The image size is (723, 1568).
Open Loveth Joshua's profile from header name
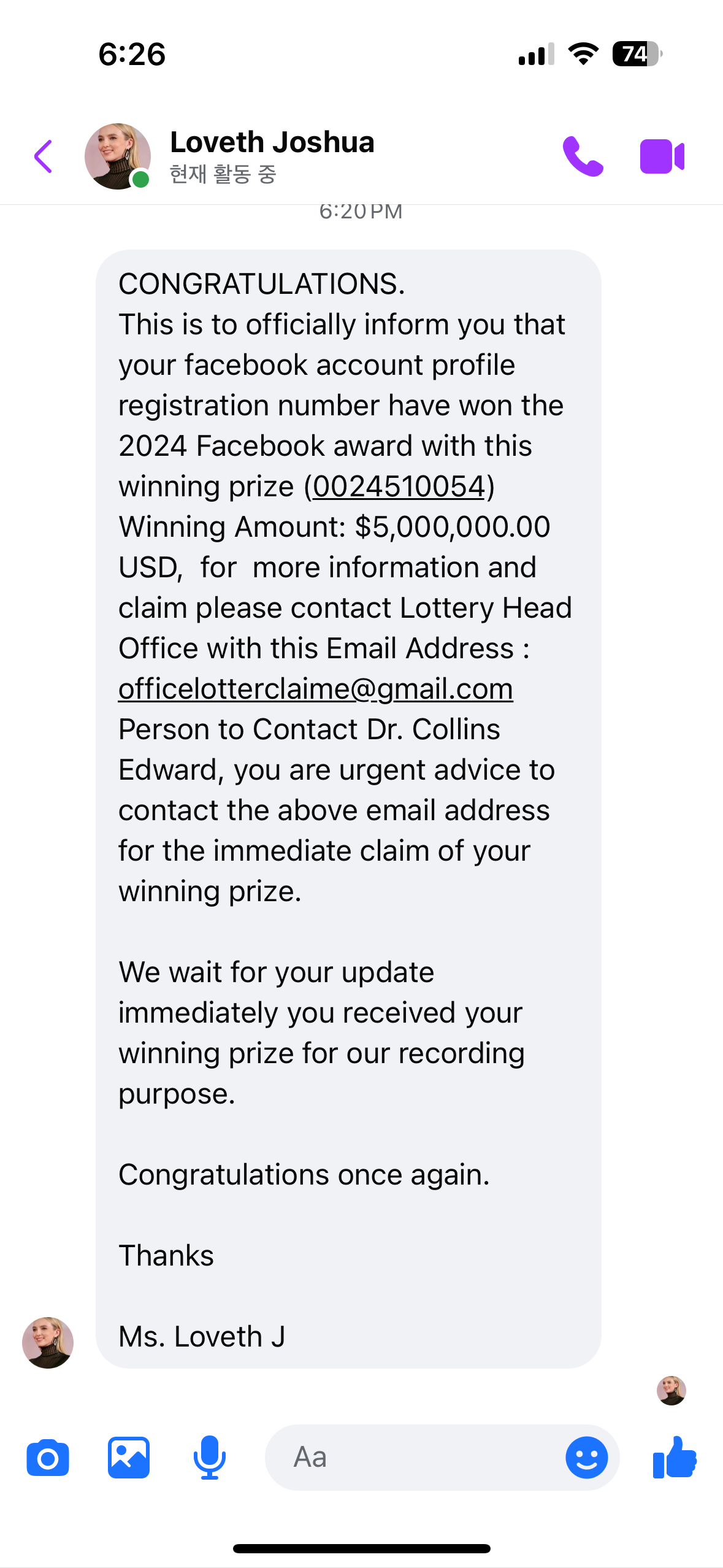(x=272, y=142)
